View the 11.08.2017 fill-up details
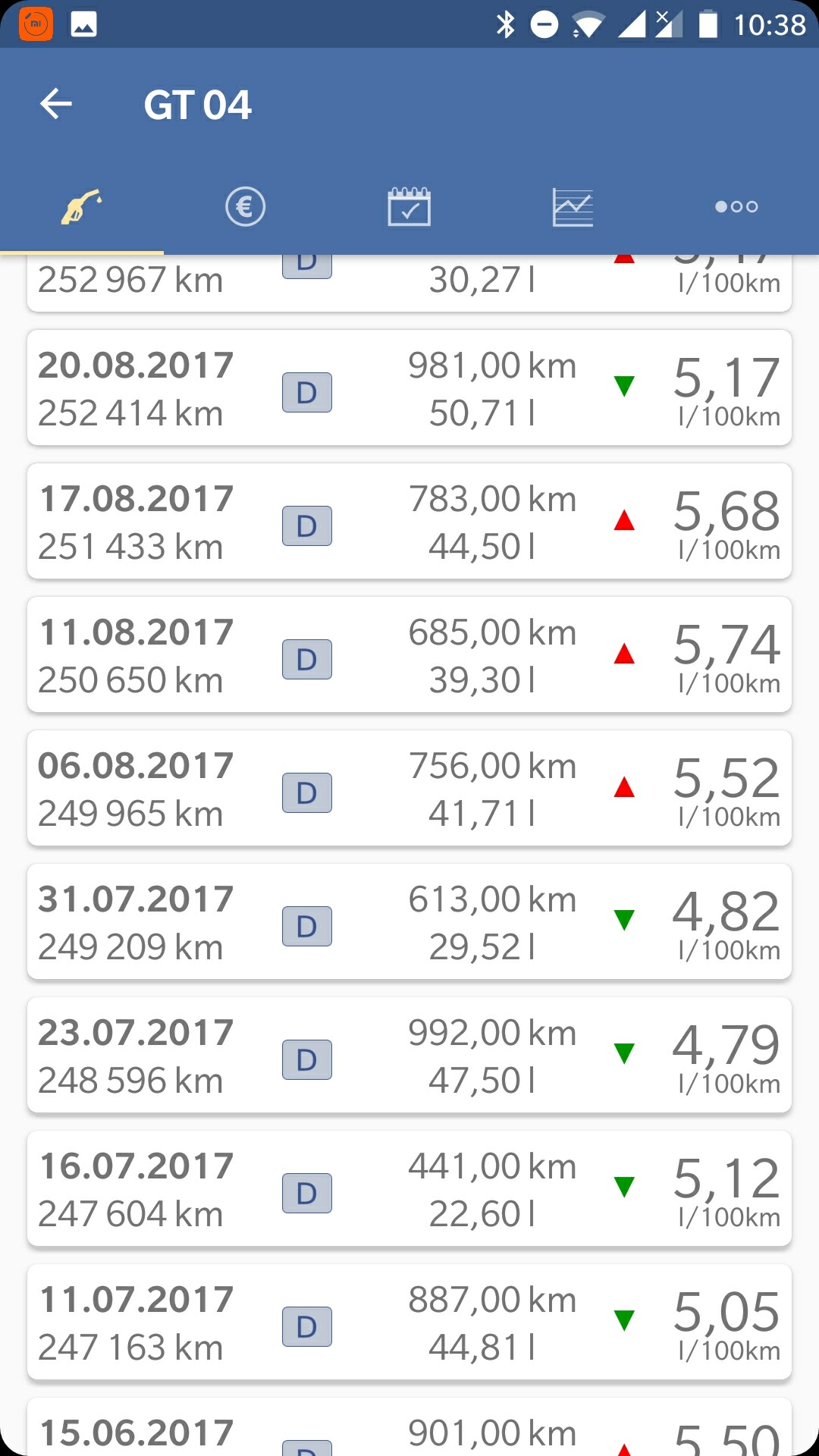 click(409, 655)
